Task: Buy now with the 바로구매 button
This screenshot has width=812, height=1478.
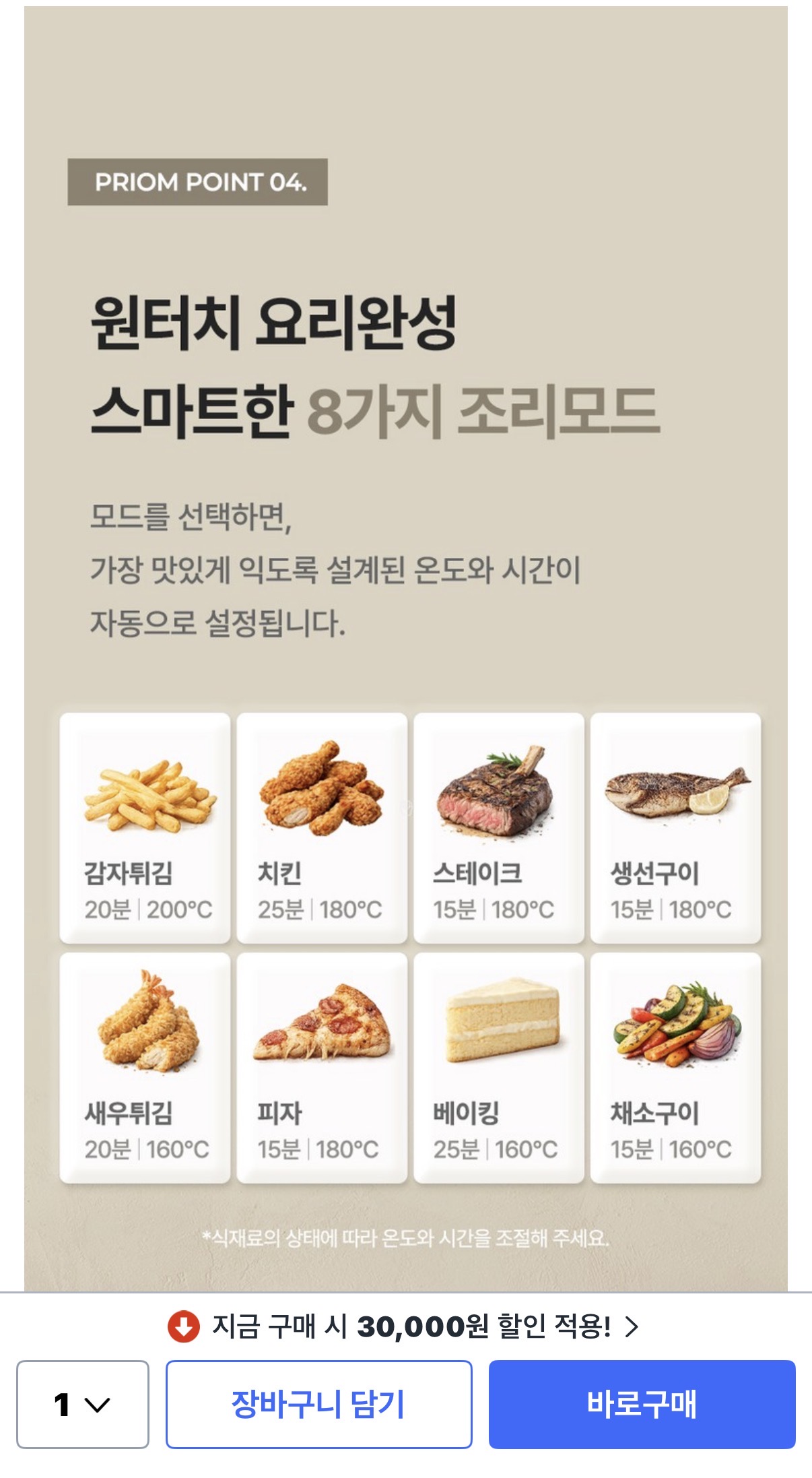Action: point(642,1404)
